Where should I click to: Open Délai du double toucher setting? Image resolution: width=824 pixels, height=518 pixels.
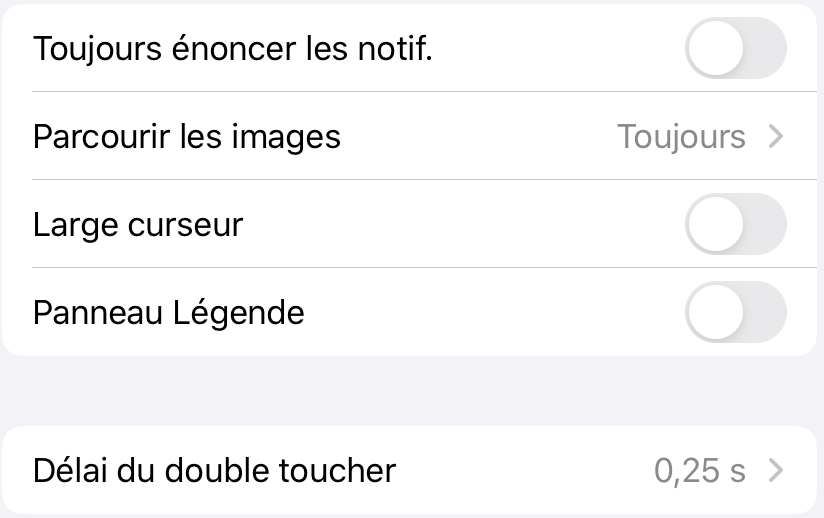tap(410, 470)
